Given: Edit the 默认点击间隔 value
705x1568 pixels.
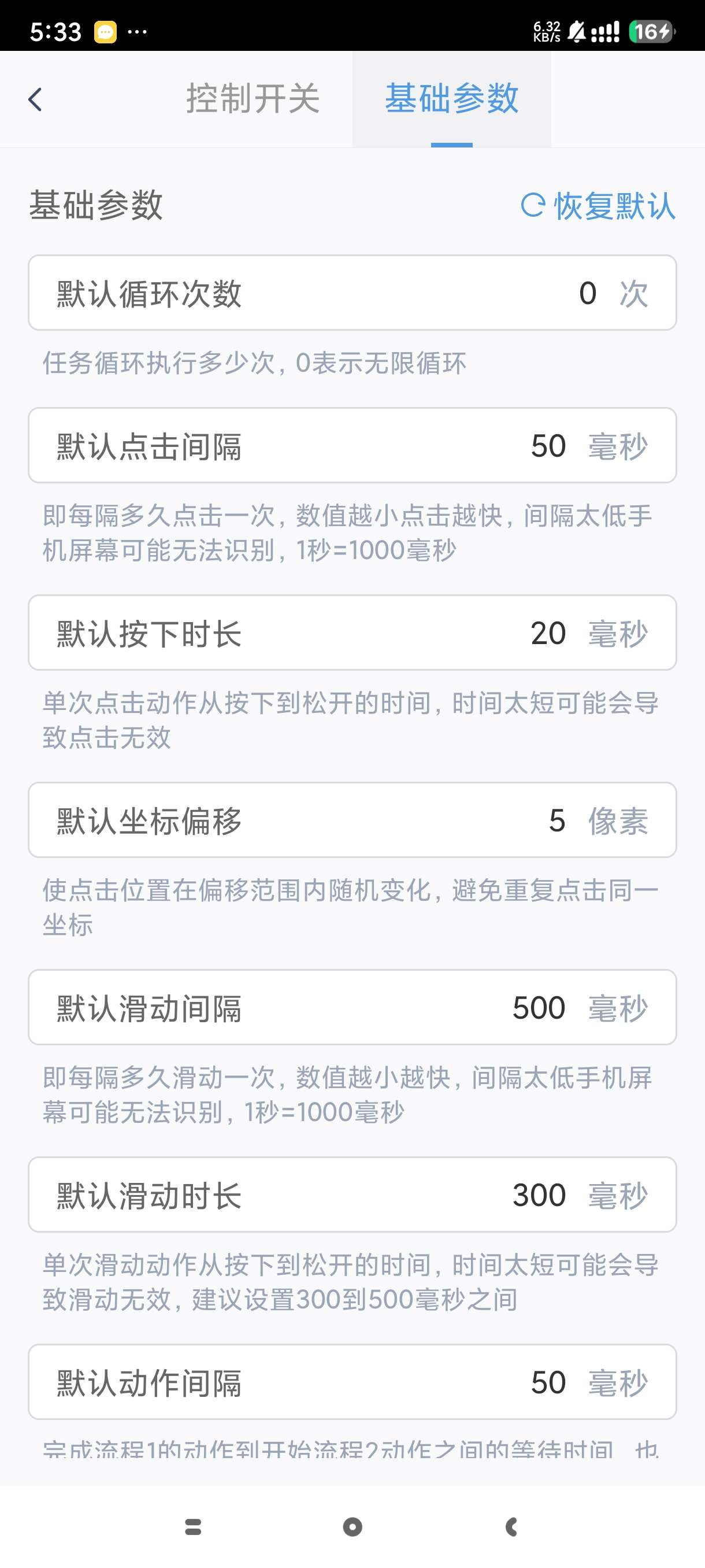Looking at the screenshot, I should (547, 446).
